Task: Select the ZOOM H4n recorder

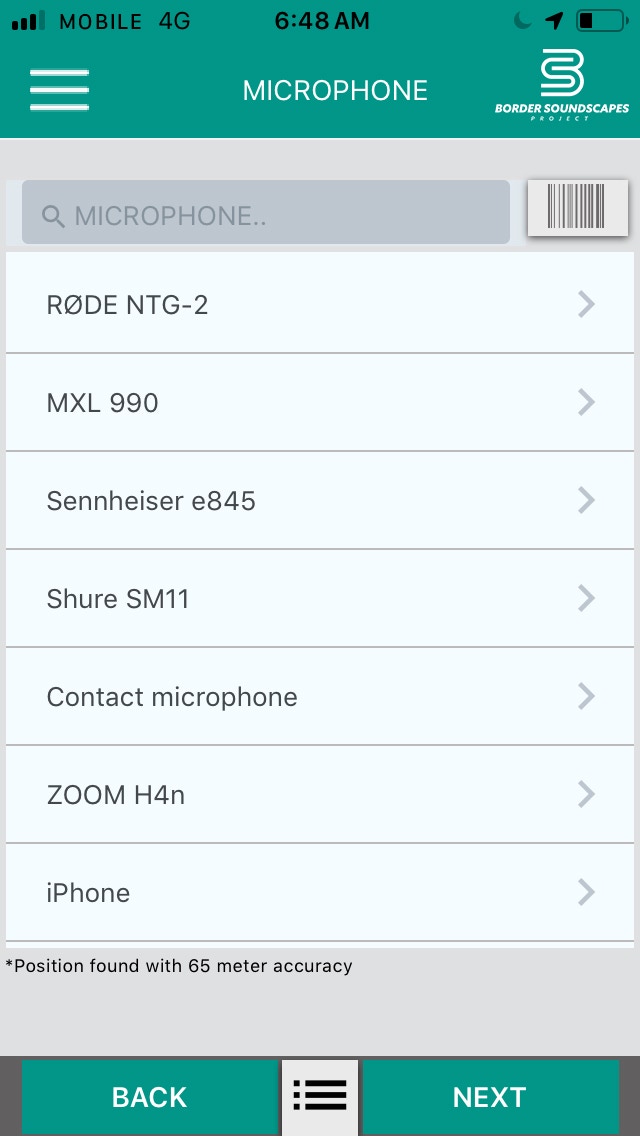Action: (x=320, y=794)
